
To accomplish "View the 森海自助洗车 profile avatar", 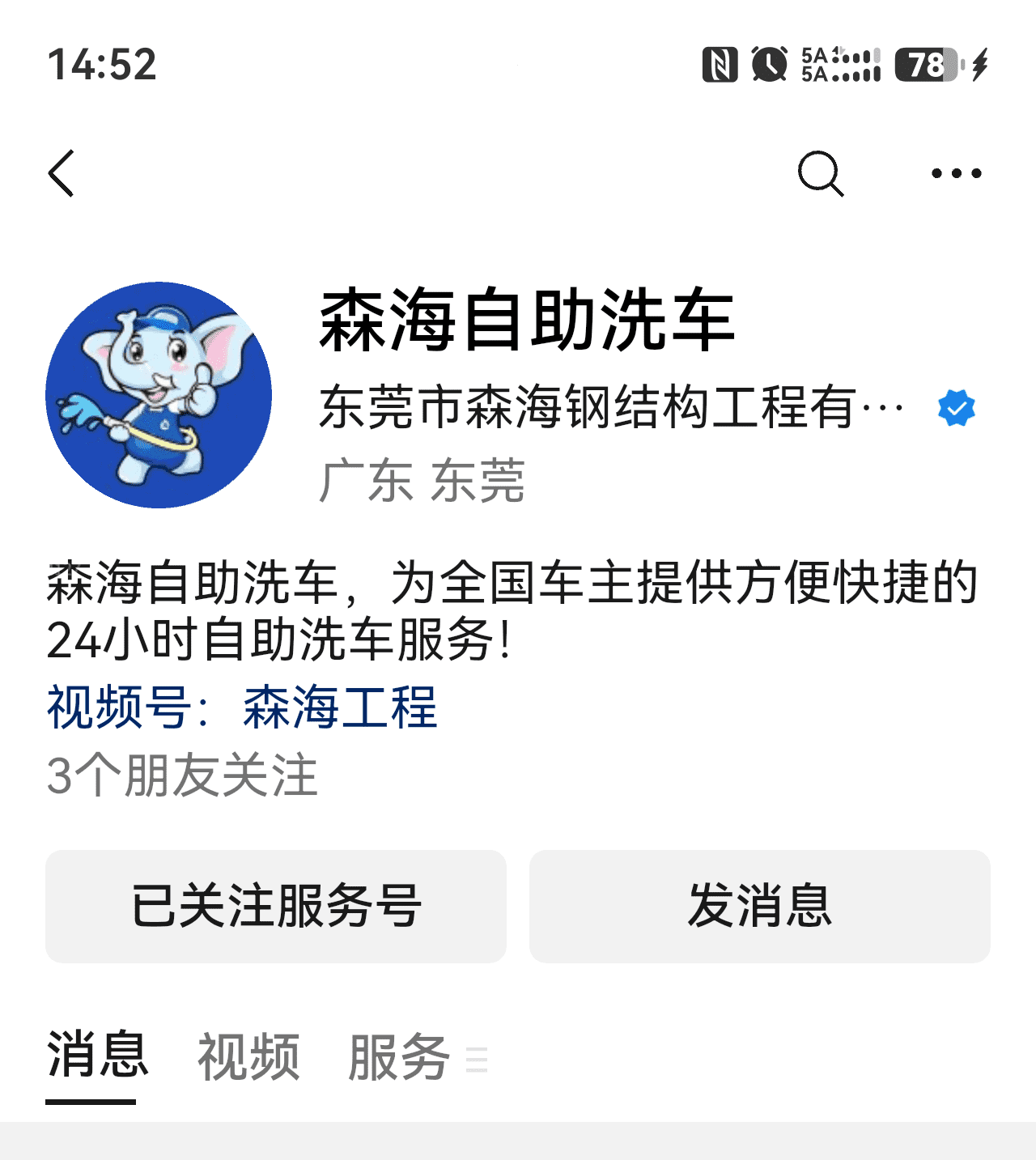I will pyautogui.click(x=159, y=395).
